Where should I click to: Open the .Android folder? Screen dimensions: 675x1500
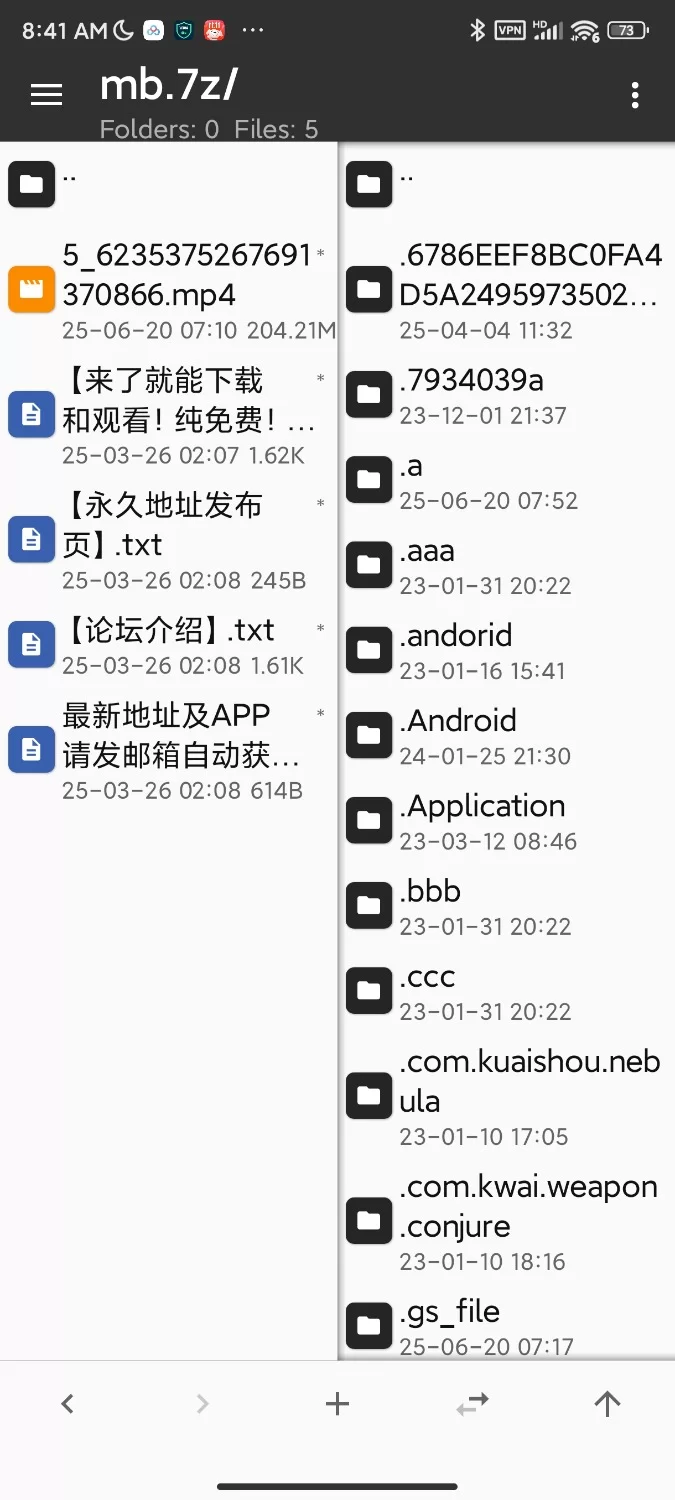click(x=507, y=736)
